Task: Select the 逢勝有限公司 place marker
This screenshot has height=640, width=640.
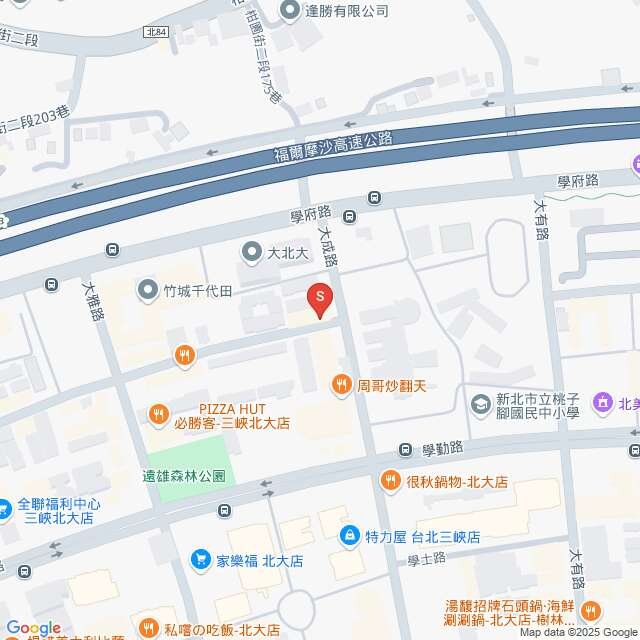Action: (292, 11)
